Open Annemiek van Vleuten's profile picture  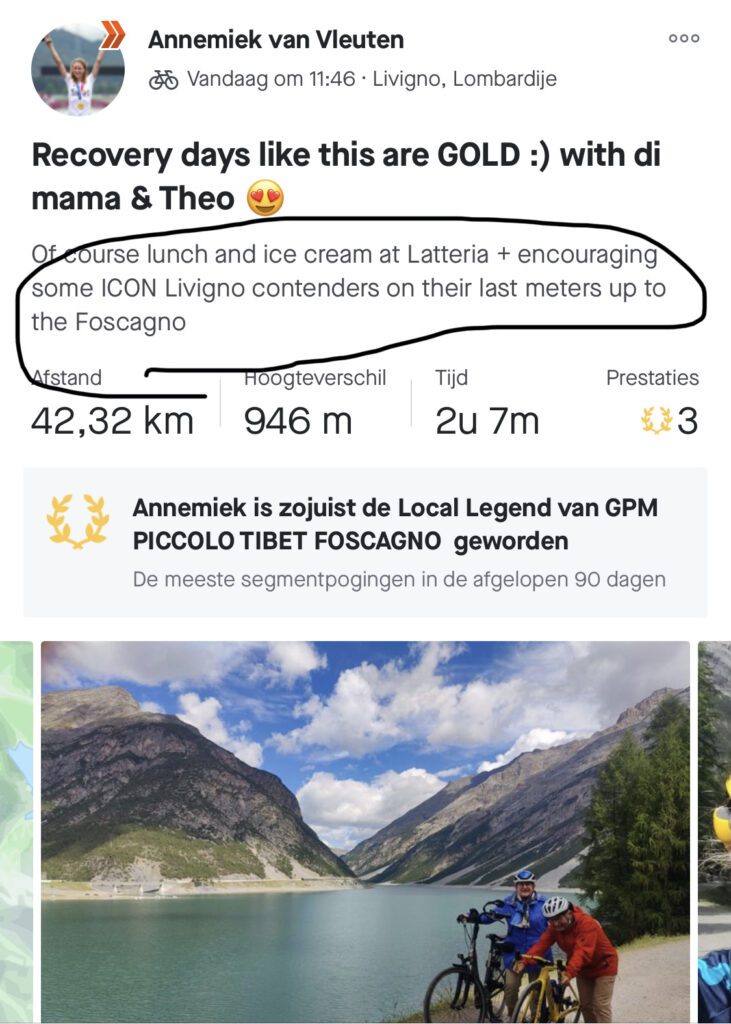[77, 69]
